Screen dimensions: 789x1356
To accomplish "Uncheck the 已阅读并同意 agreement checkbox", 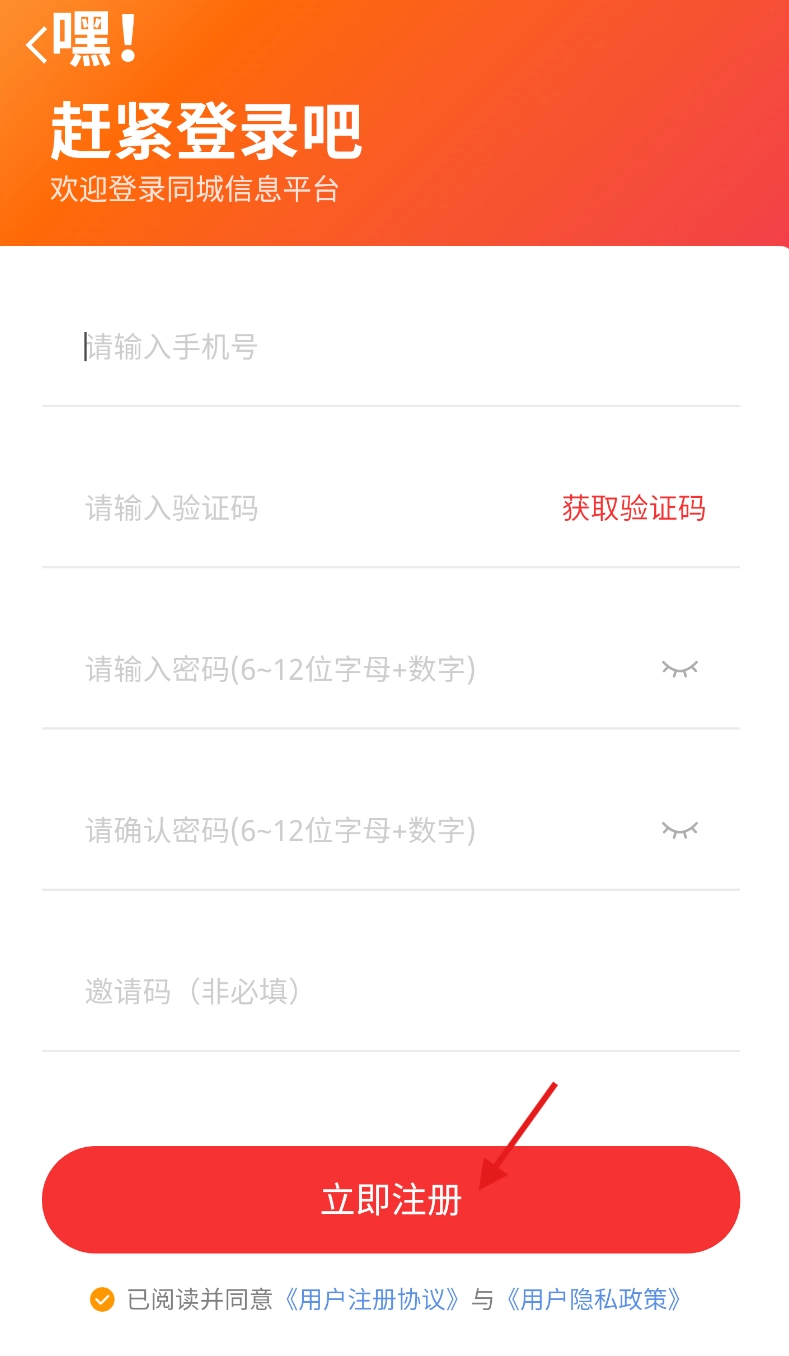I will tap(102, 1299).
